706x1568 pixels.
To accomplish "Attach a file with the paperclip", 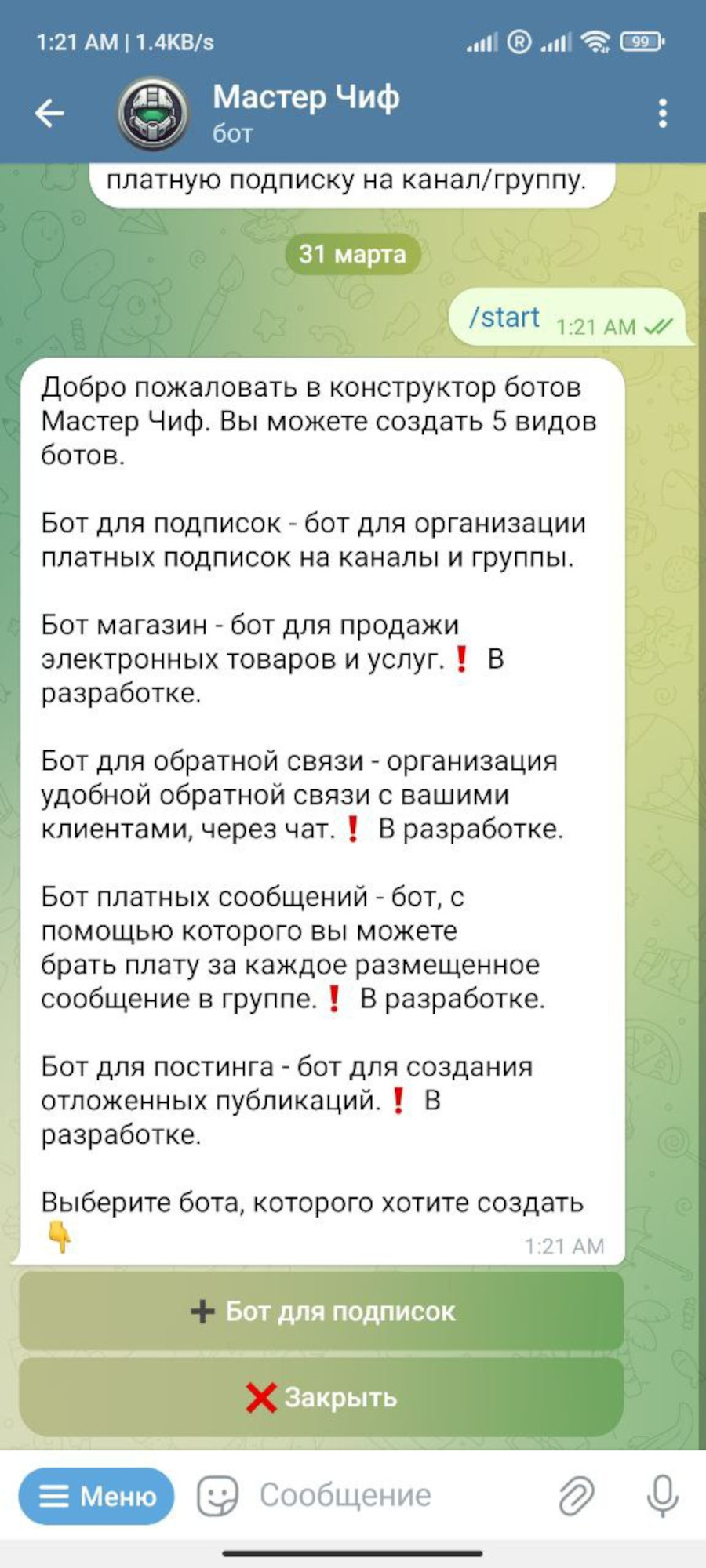I will 577,1496.
